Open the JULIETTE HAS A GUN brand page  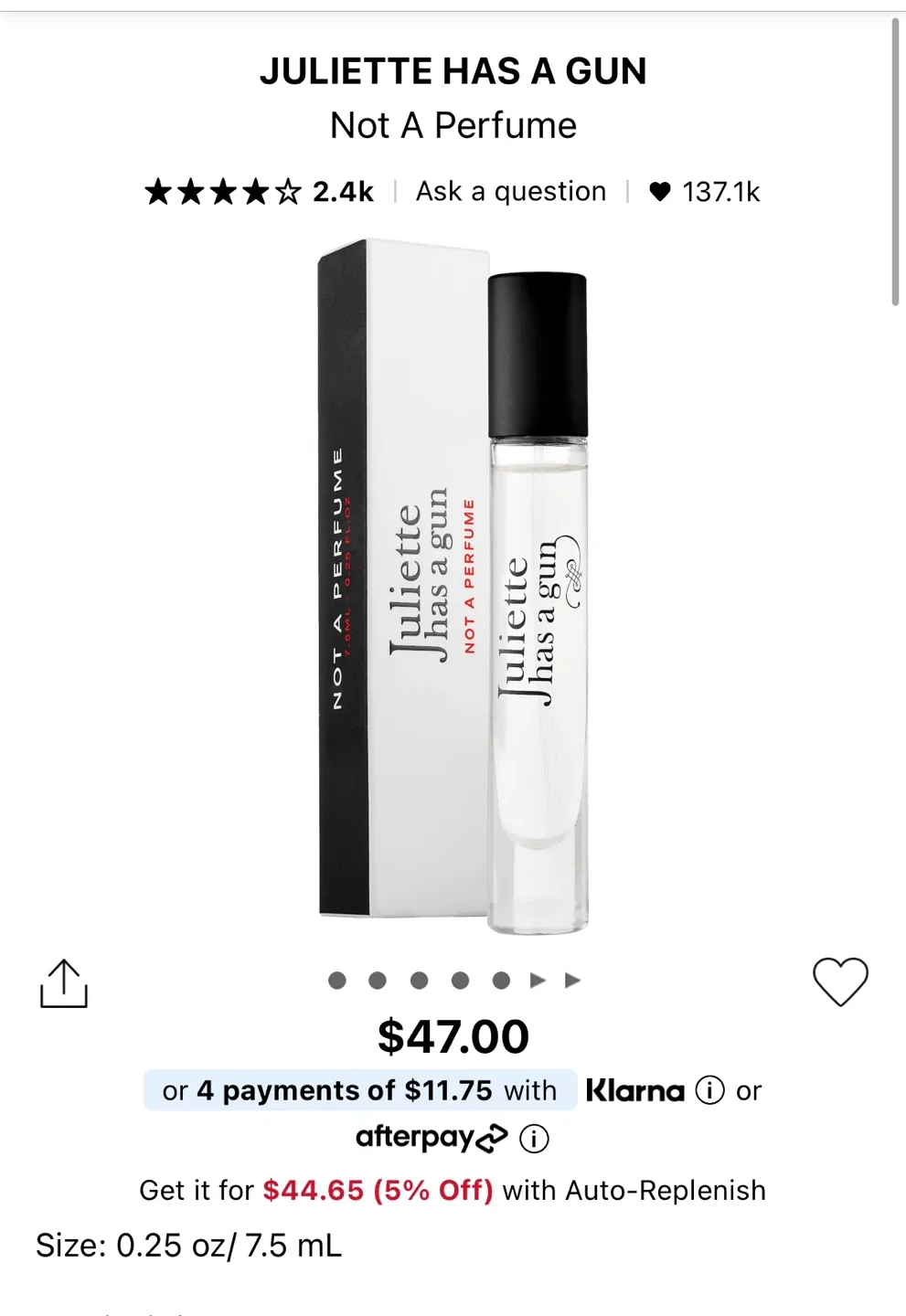click(453, 71)
